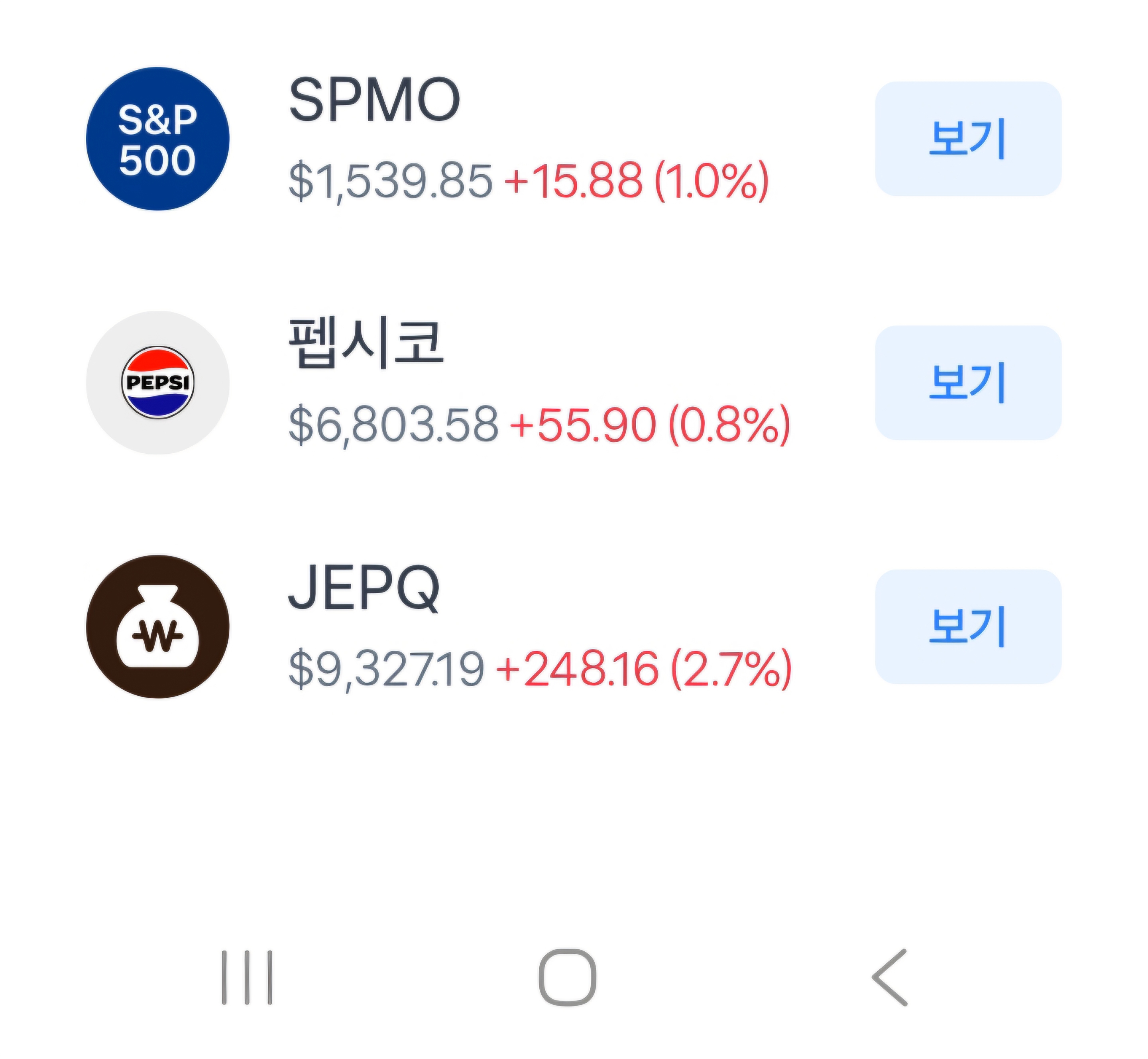This screenshot has width=1148, height=1059.
Task: Select the 펩시코 stock row
Action: pyautogui.click(x=515, y=382)
